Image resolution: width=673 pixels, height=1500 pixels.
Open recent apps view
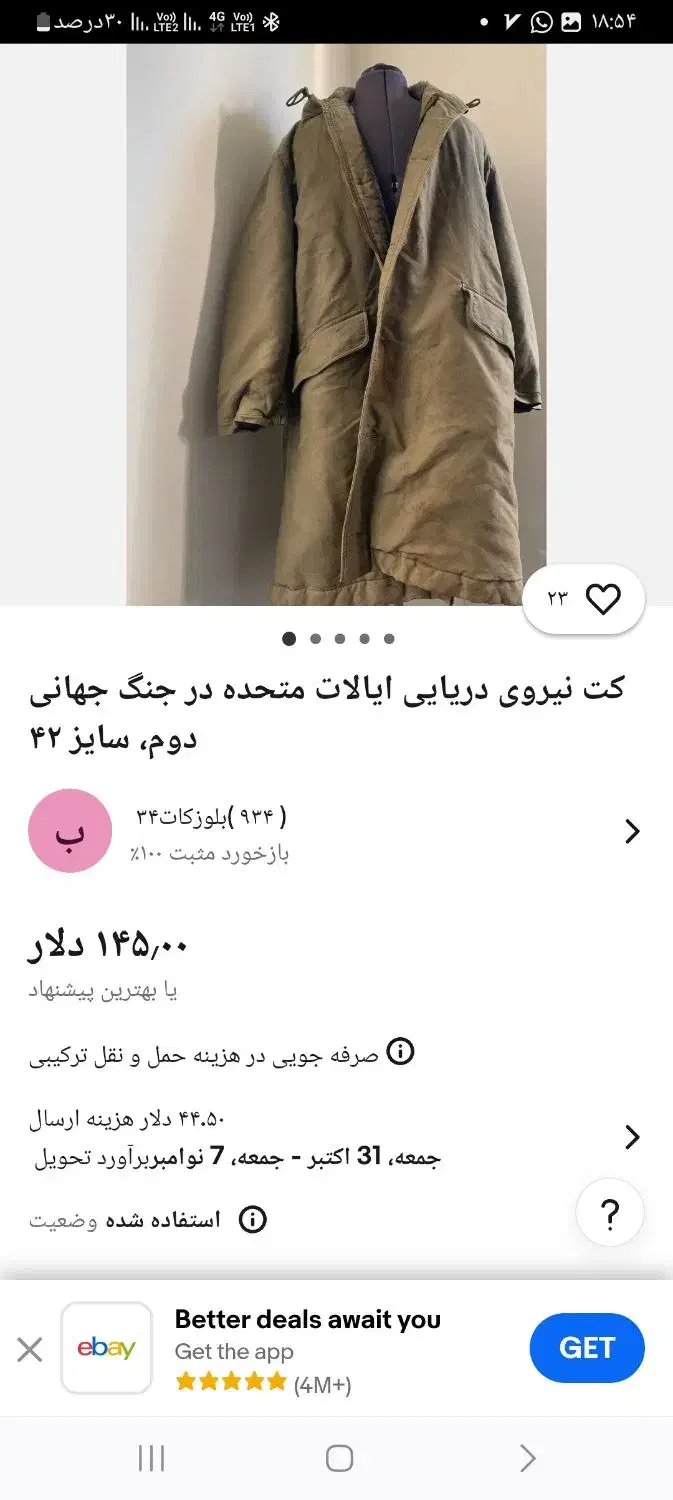[x=151, y=1458]
